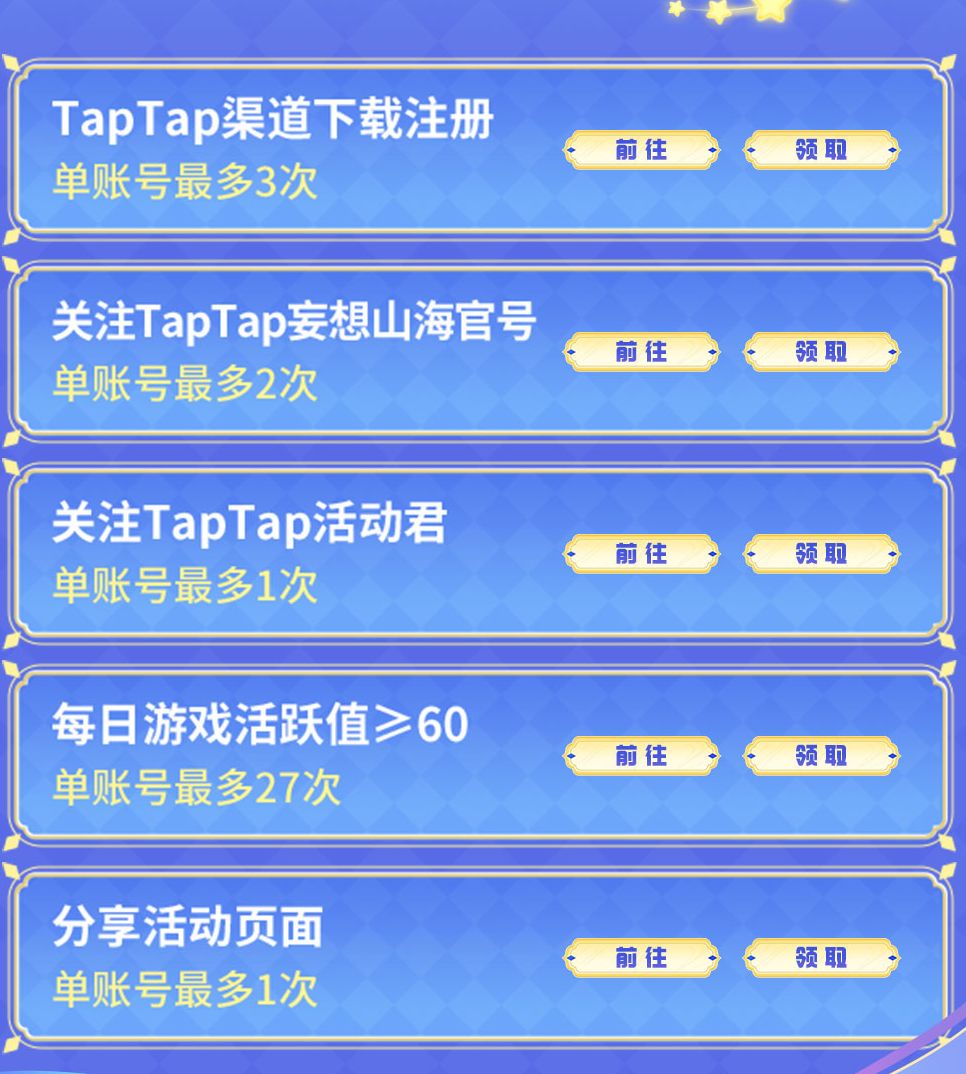The image size is (966, 1074).
Task: Click the diamond arrow beside 前往 button
Action: (571, 148)
